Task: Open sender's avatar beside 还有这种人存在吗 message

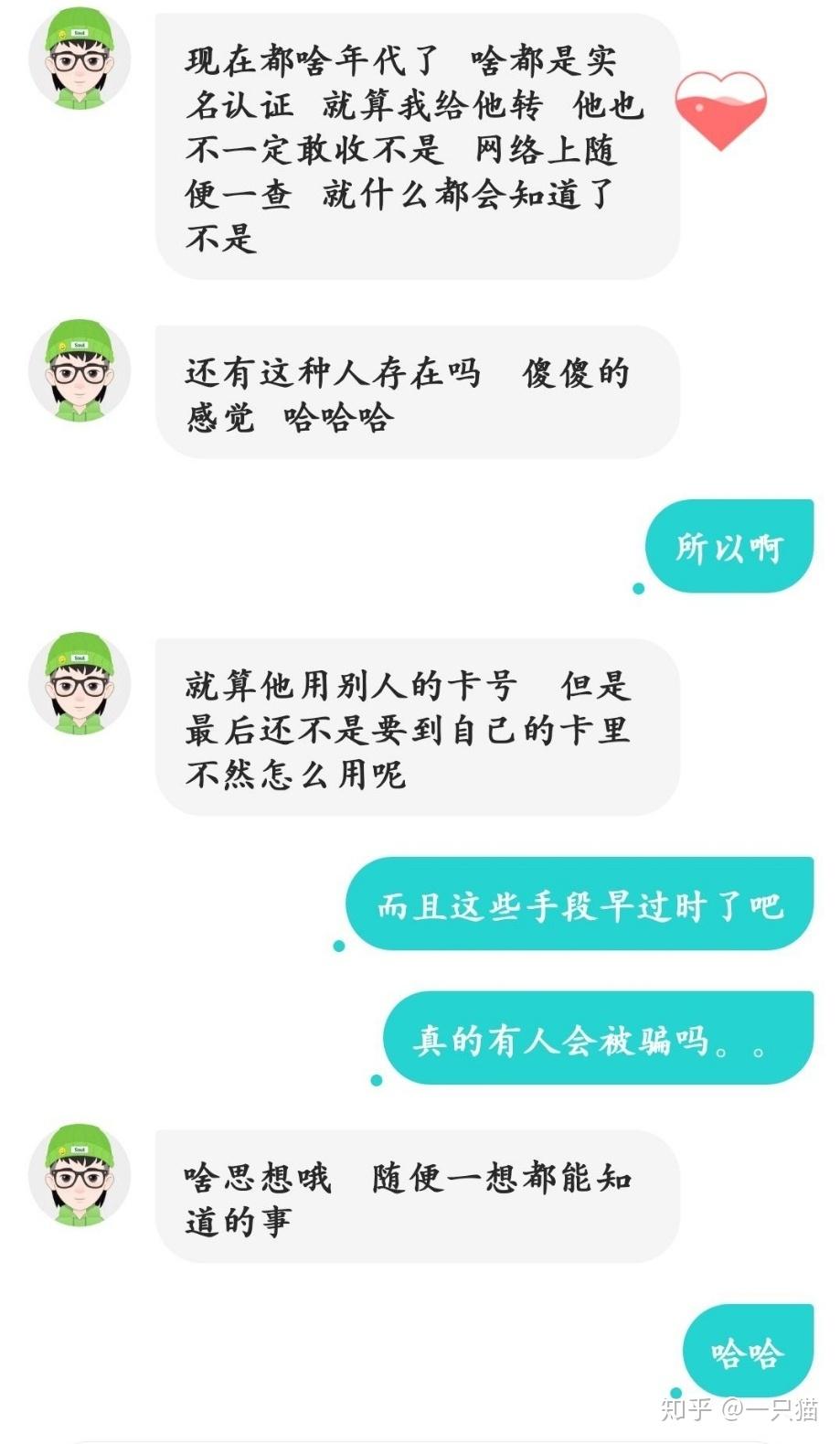Action: tap(80, 370)
